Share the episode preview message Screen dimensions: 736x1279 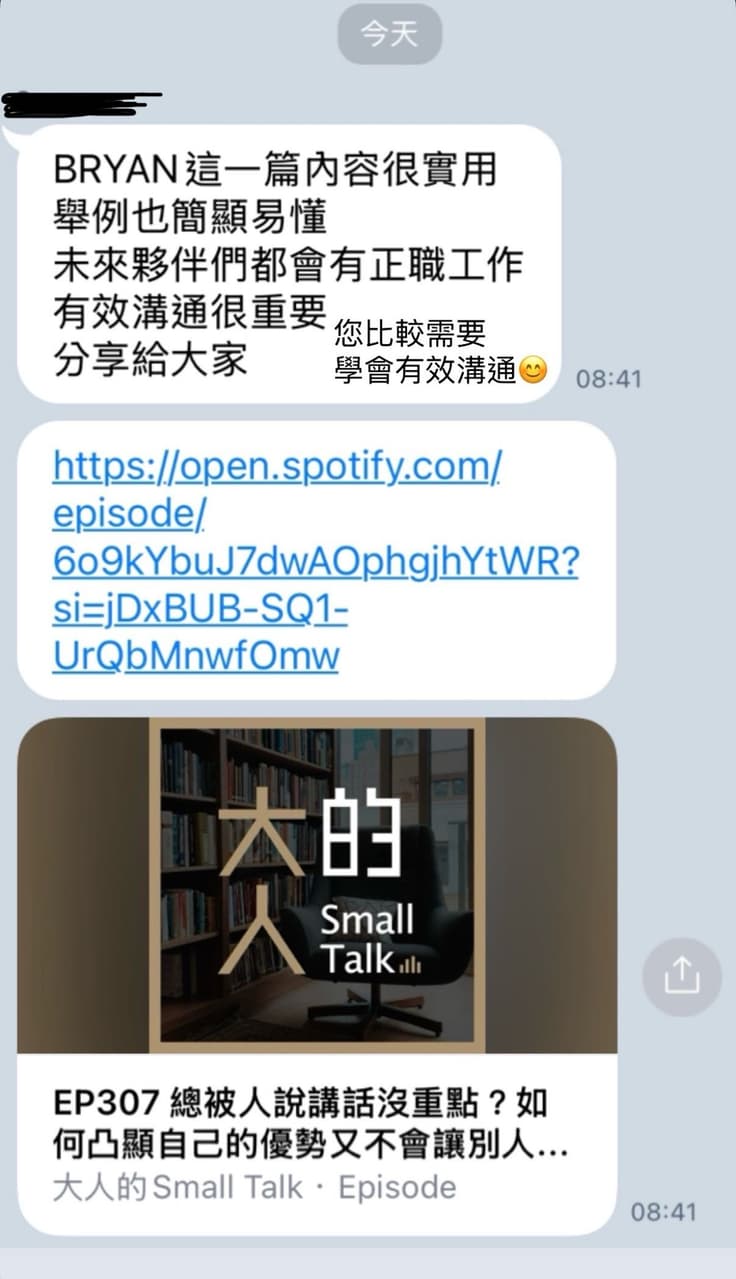(682, 977)
